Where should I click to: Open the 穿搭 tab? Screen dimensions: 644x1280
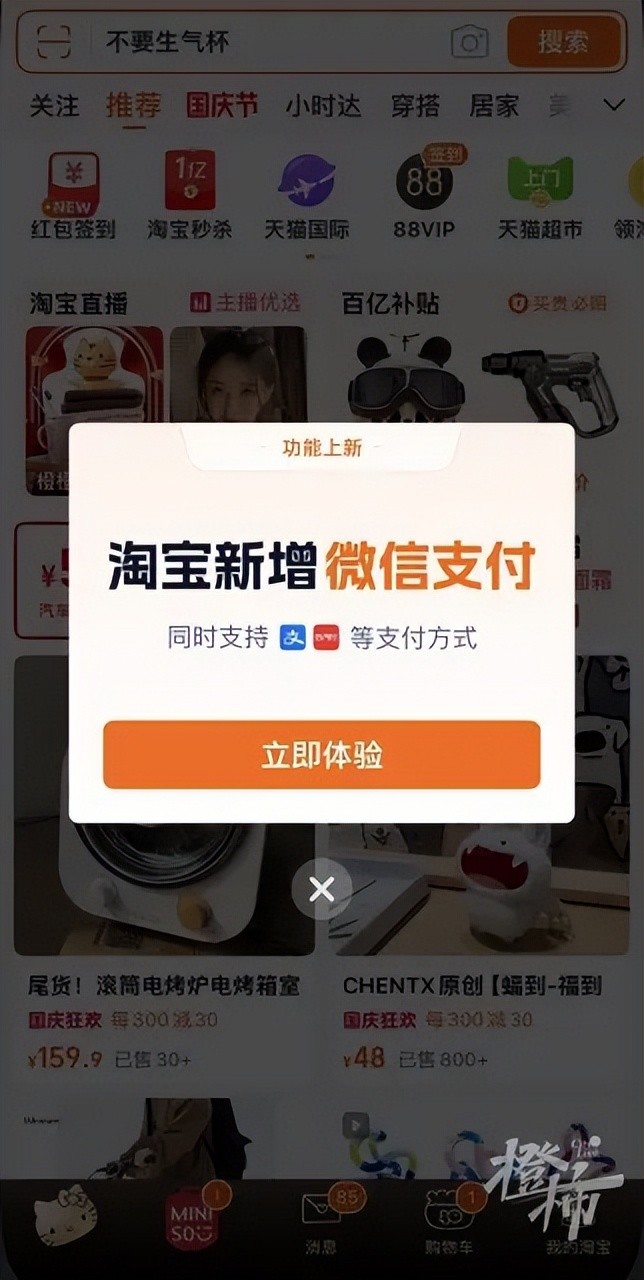415,105
